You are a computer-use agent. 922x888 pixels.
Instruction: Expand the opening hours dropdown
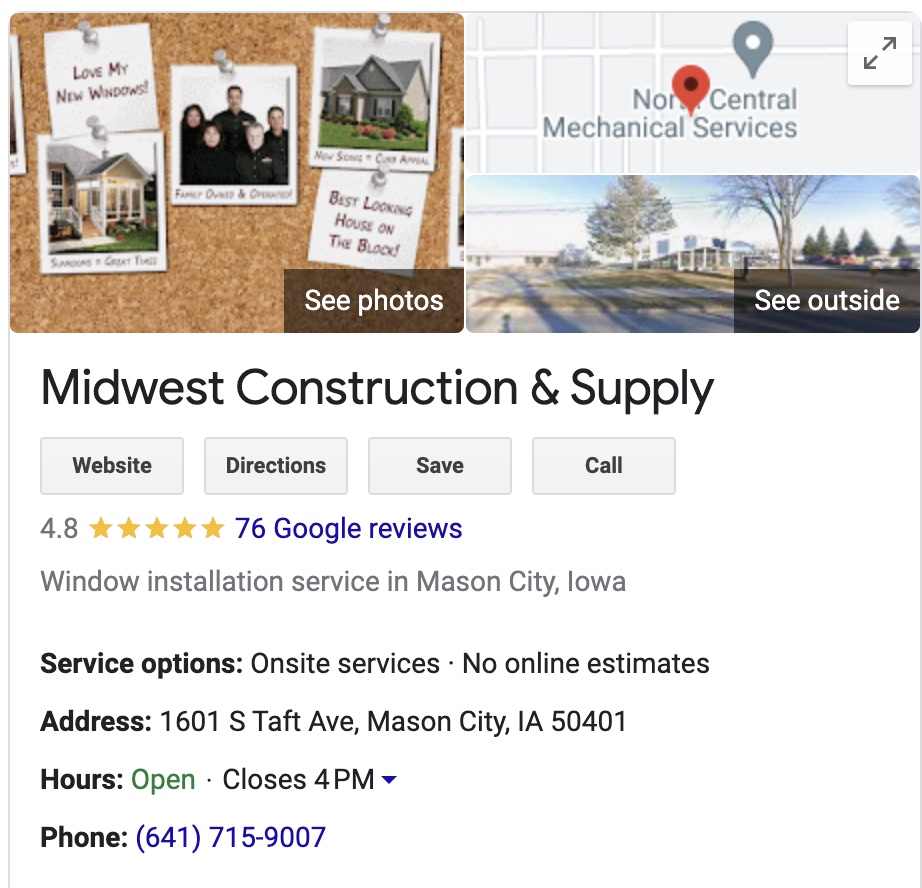(389, 780)
